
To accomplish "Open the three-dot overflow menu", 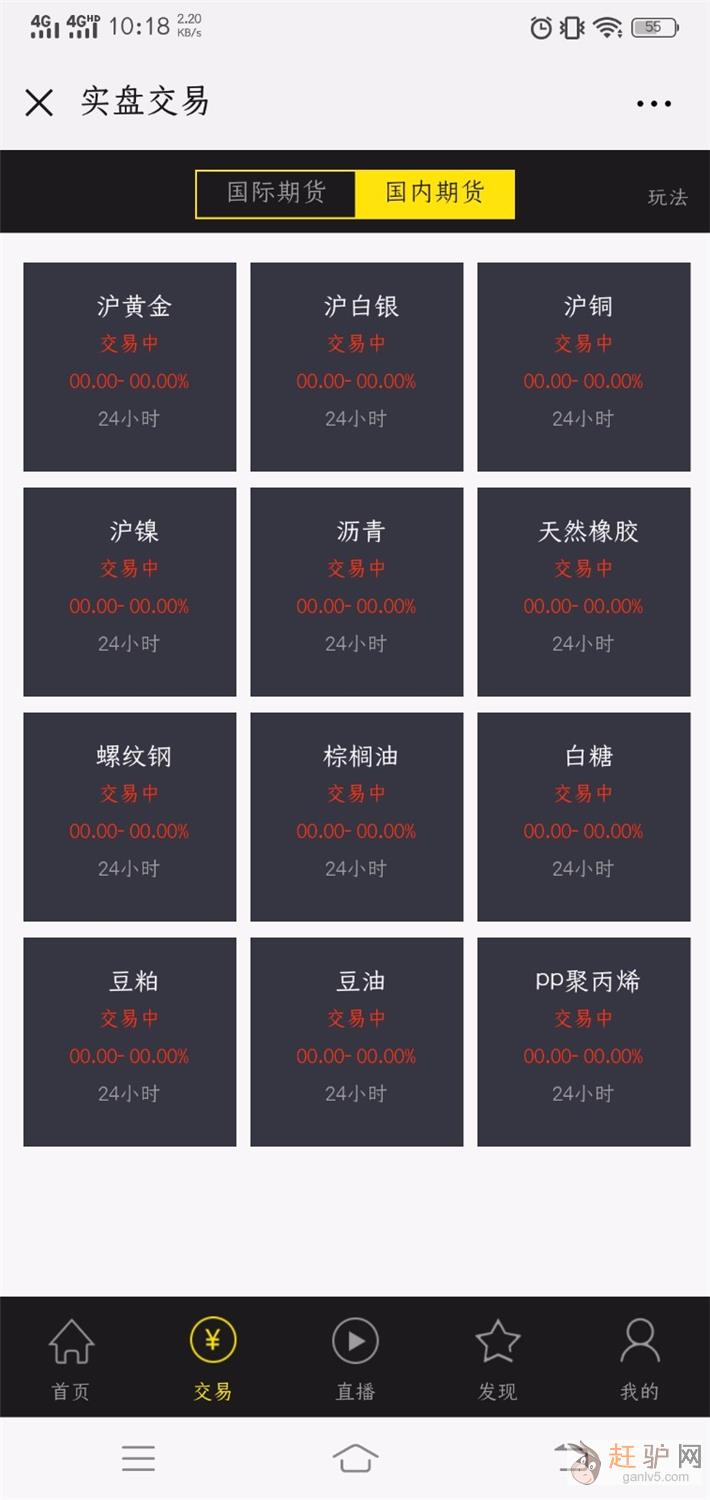I will (x=653, y=103).
